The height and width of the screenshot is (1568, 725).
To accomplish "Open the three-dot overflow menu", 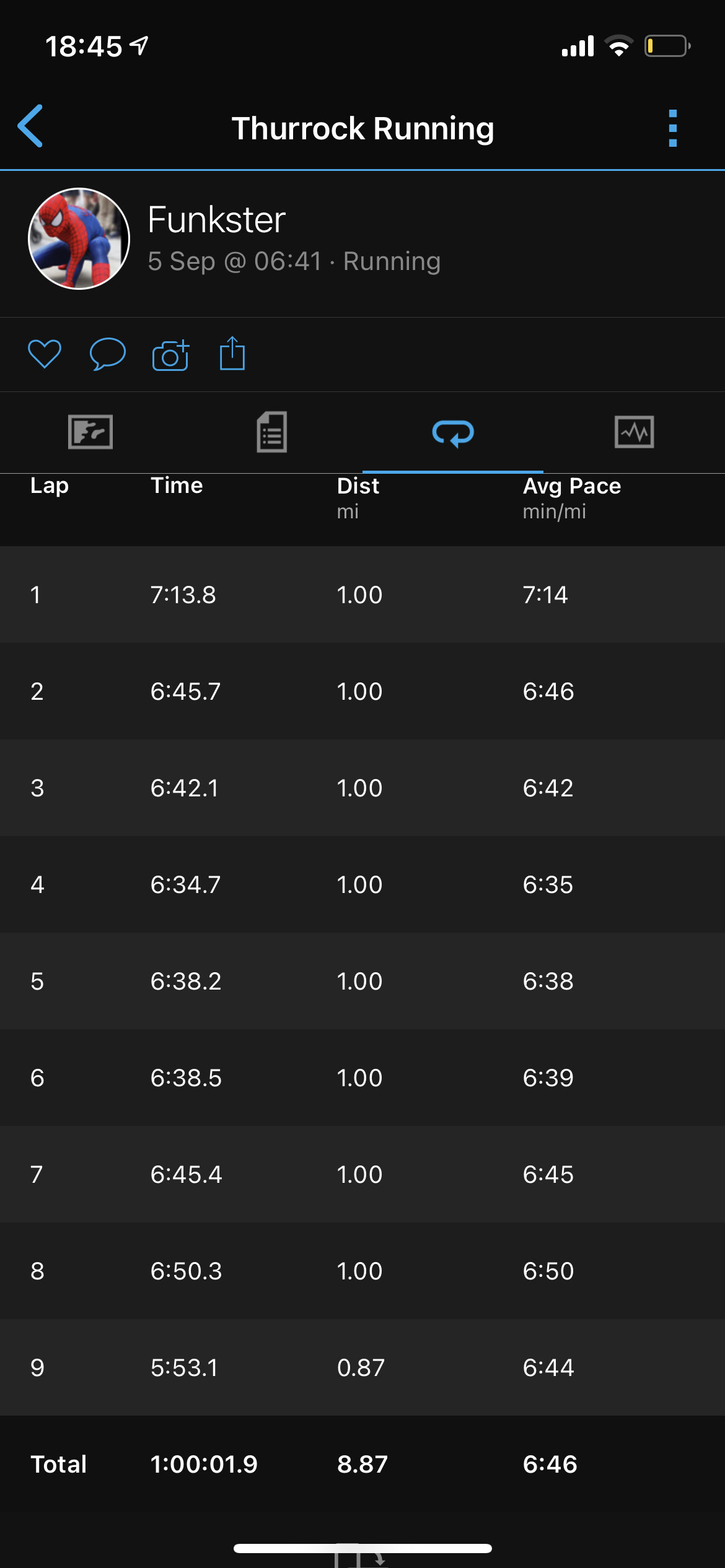I will [x=673, y=128].
